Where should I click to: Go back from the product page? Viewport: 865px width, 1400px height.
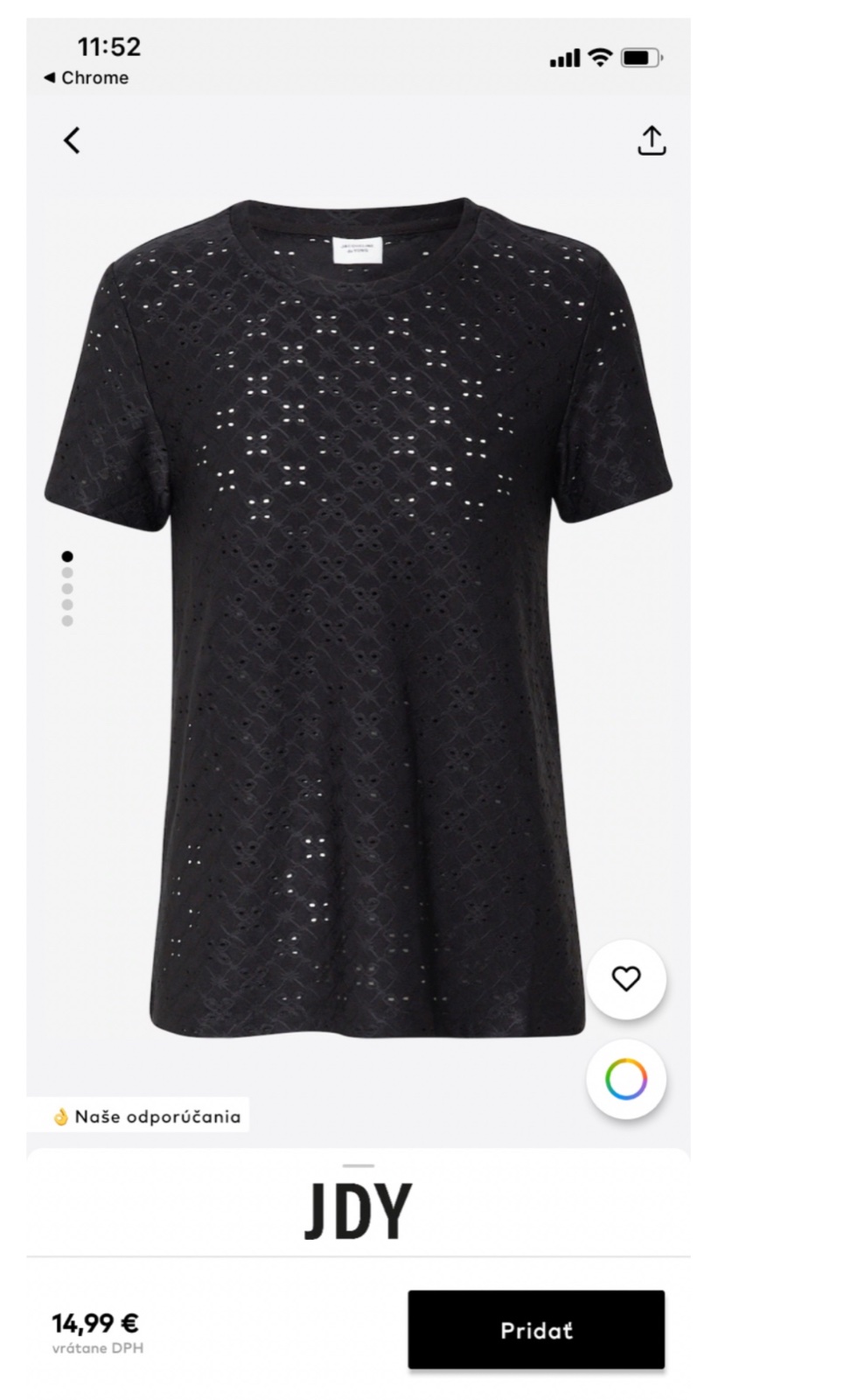pyautogui.click(x=72, y=140)
